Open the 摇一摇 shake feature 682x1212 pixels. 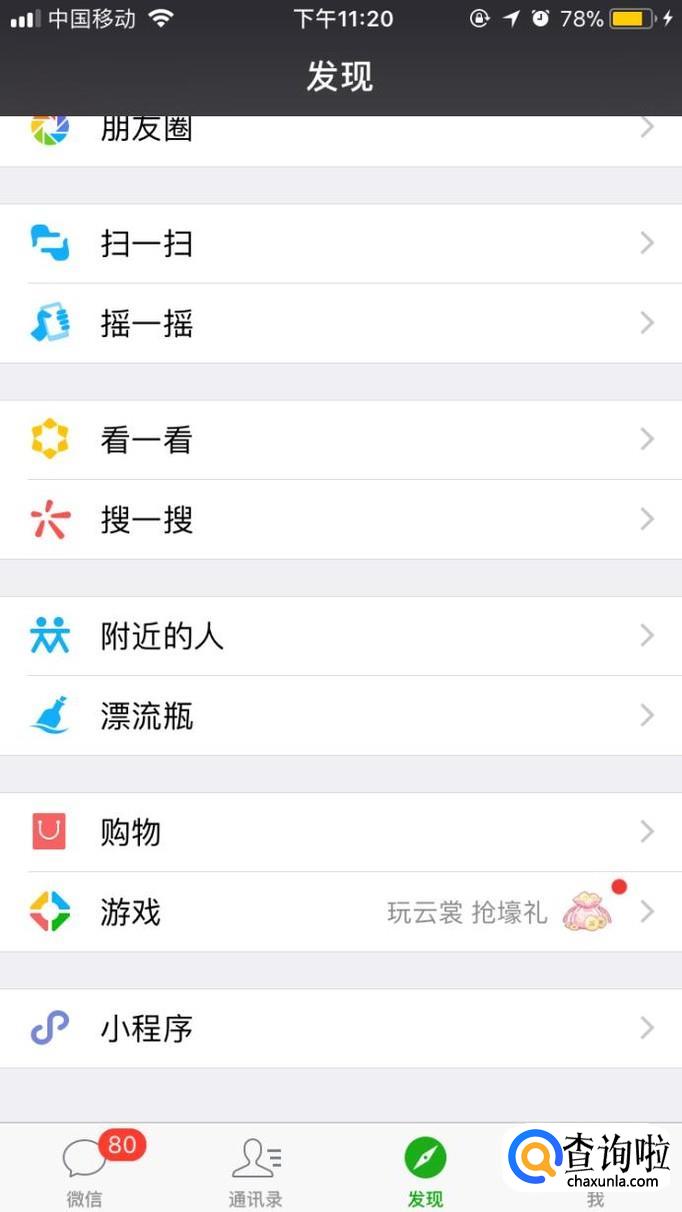pos(340,323)
